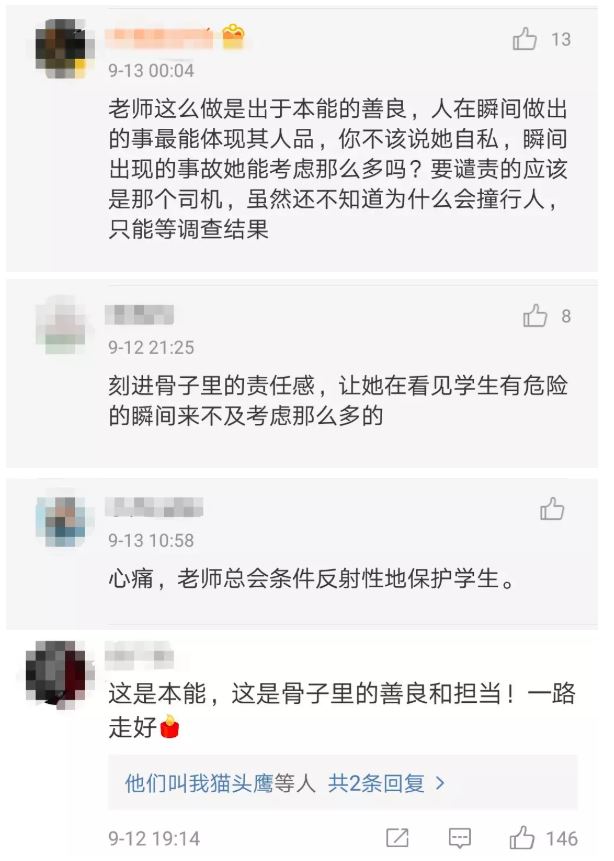Forward the comment posted 9-12 19:14
Viewport: 614px width, 861px height.
pyautogui.click(x=397, y=837)
